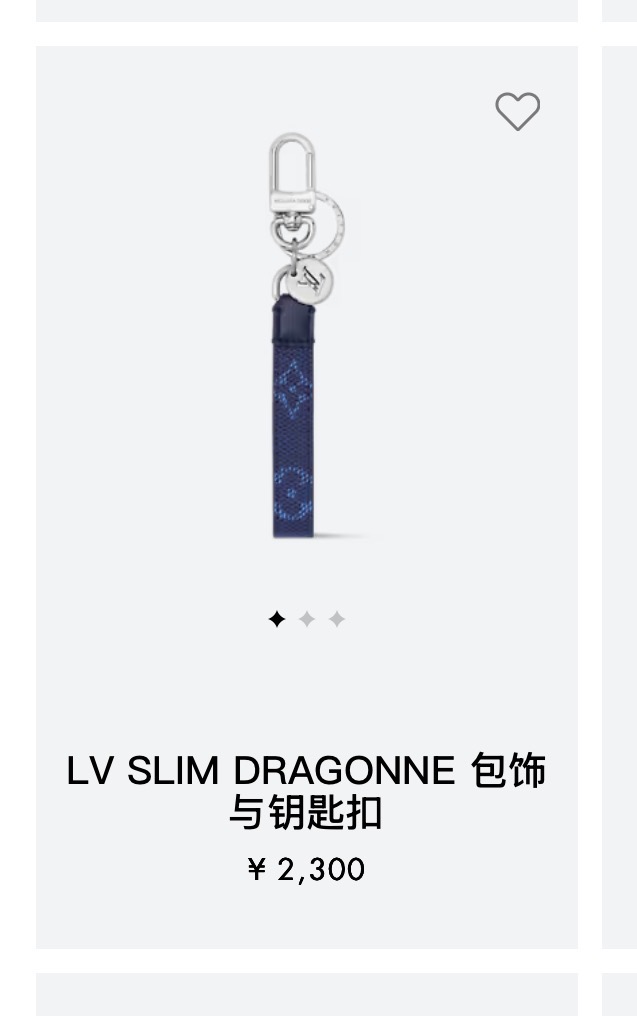Jump to the third product image dot

tap(337, 620)
